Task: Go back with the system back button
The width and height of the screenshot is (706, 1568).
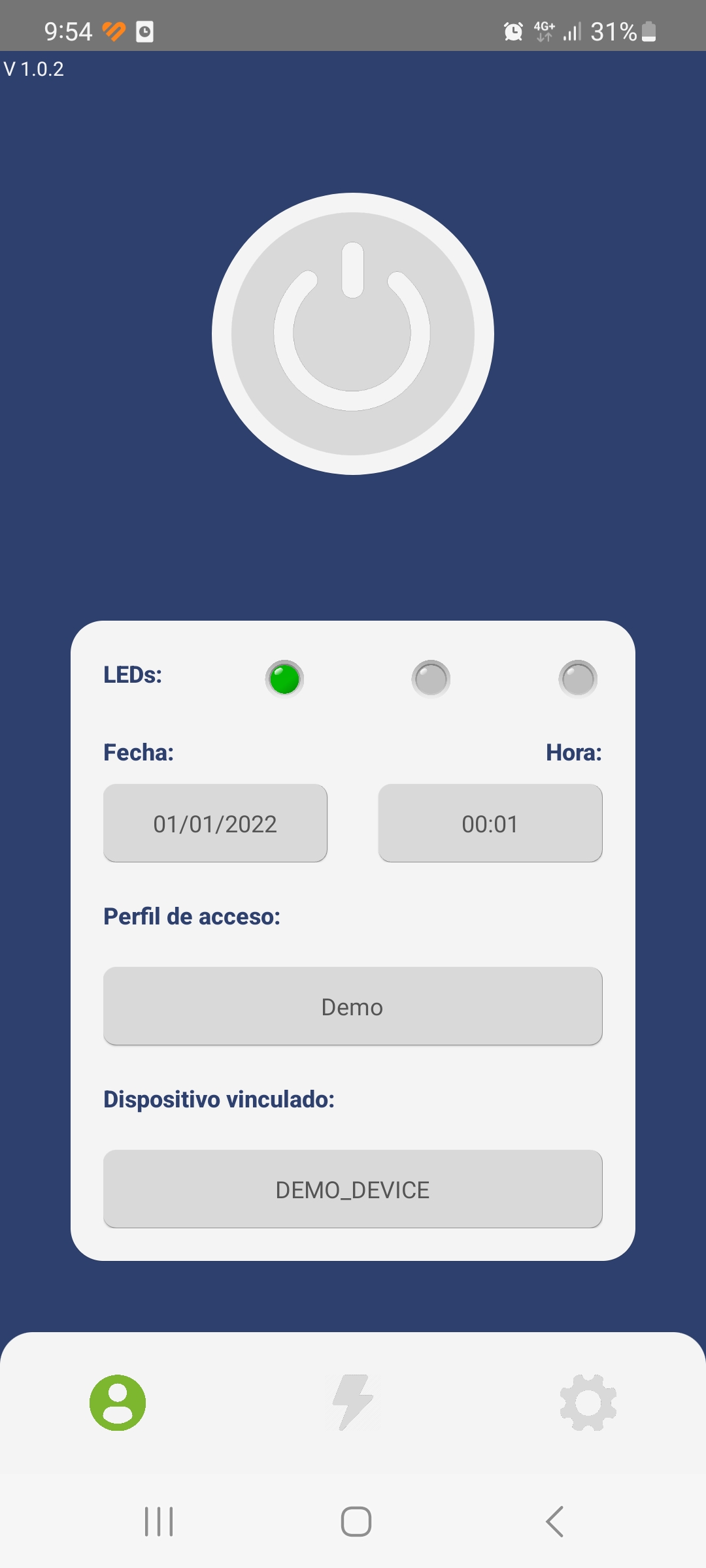Action: pos(554,1522)
